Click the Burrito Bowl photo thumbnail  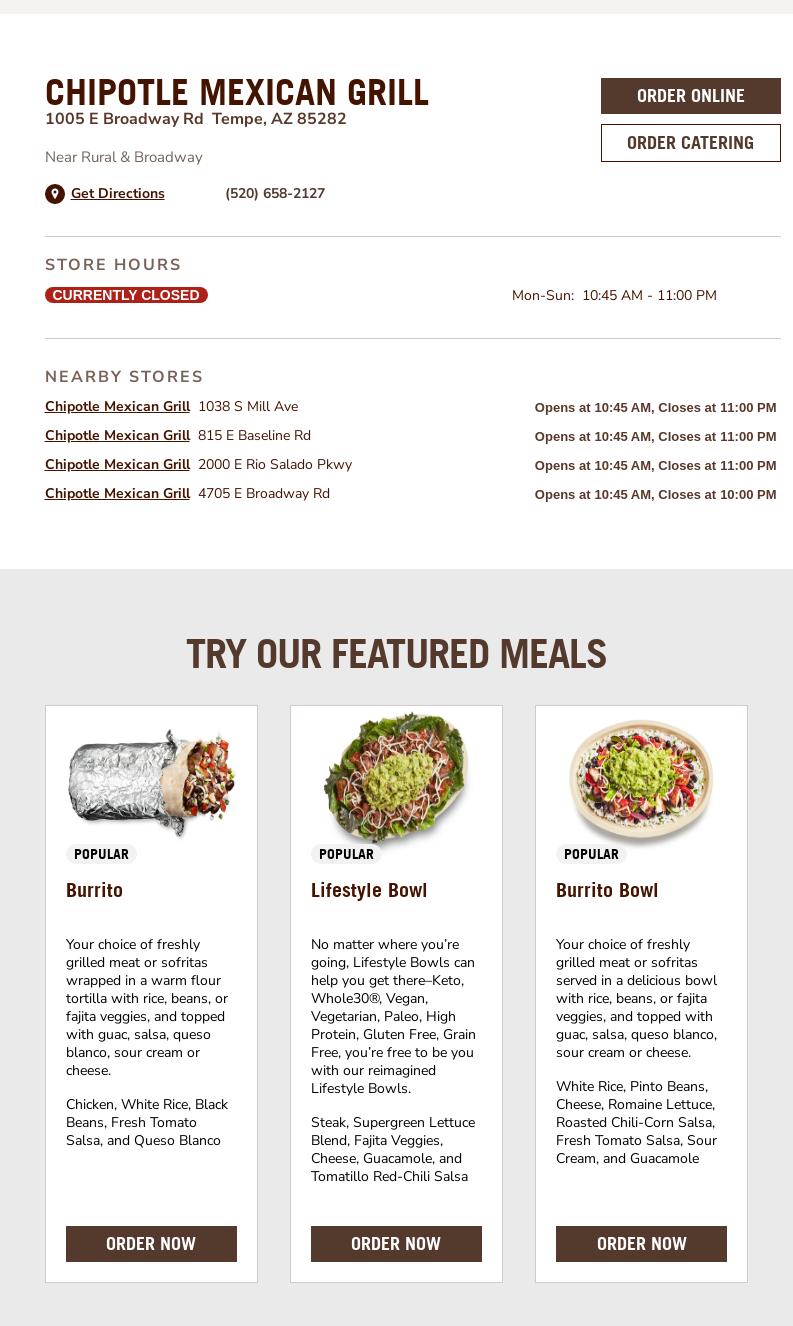pyautogui.click(x=641, y=783)
